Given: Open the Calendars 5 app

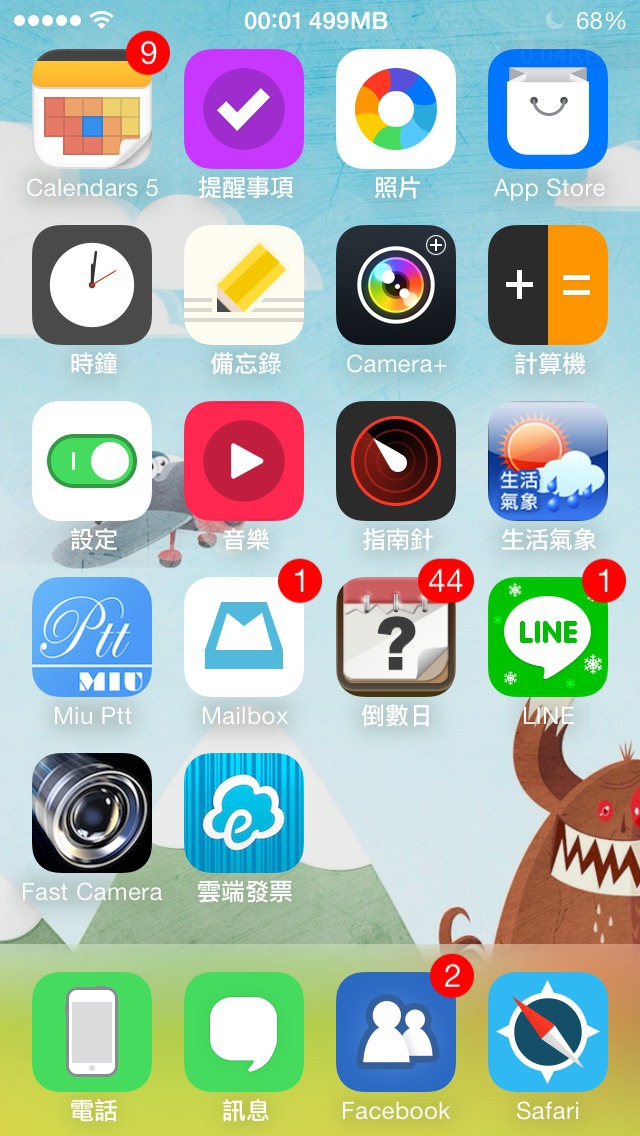Looking at the screenshot, I should click(x=92, y=109).
